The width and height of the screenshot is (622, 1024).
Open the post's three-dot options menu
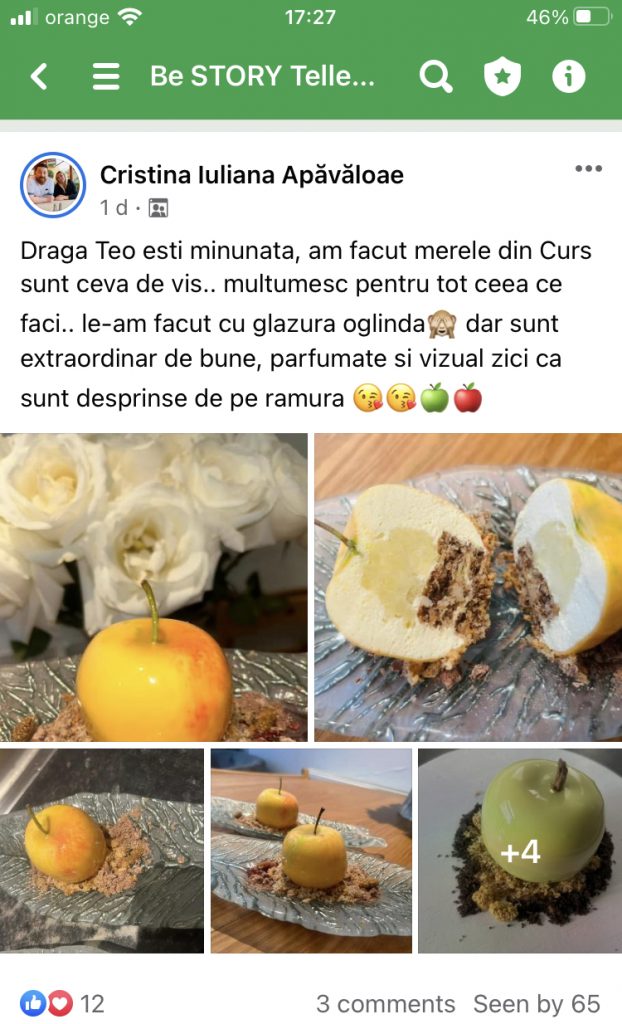(588, 168)
